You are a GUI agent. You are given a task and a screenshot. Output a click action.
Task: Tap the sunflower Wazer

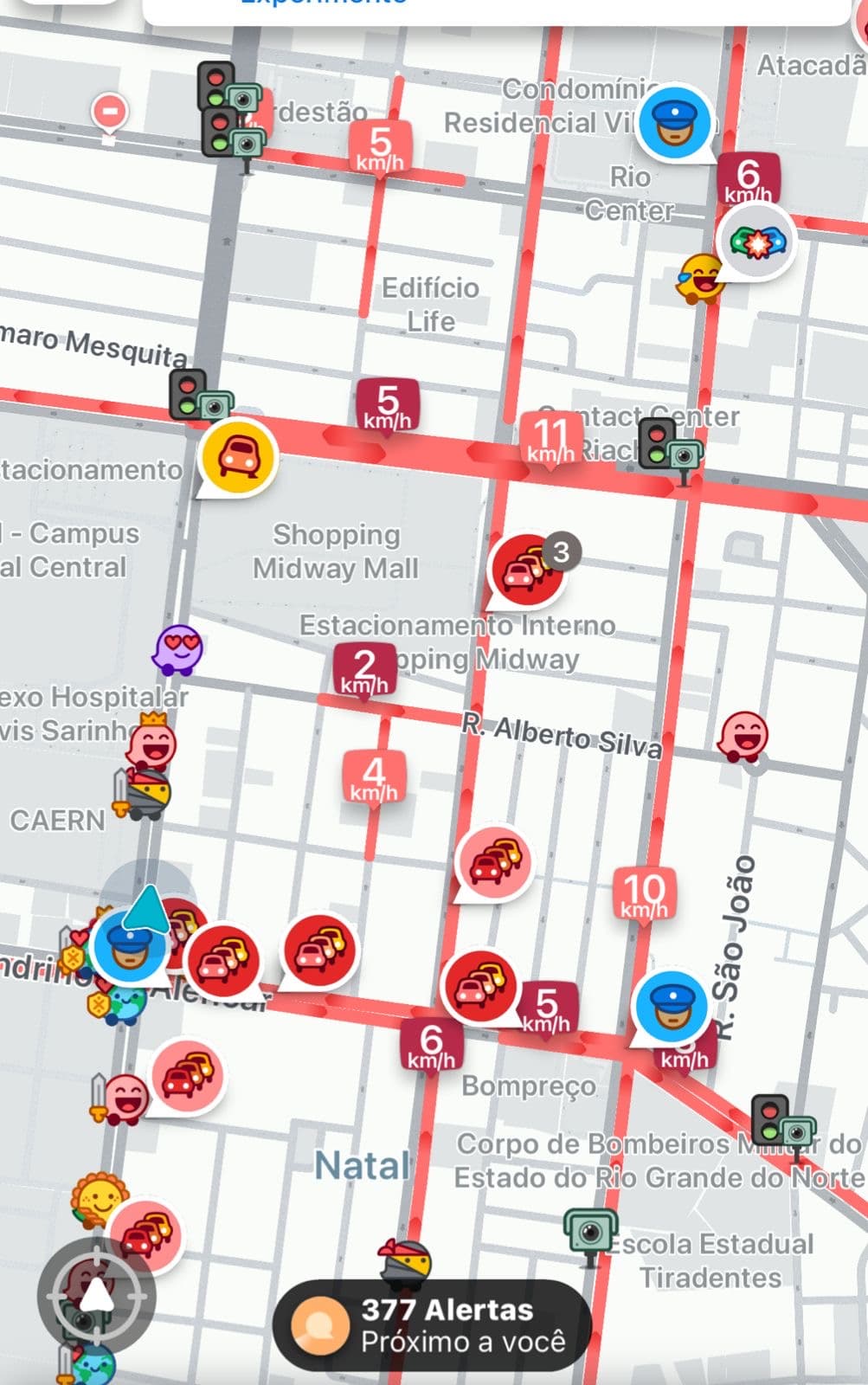point(99,1201)
